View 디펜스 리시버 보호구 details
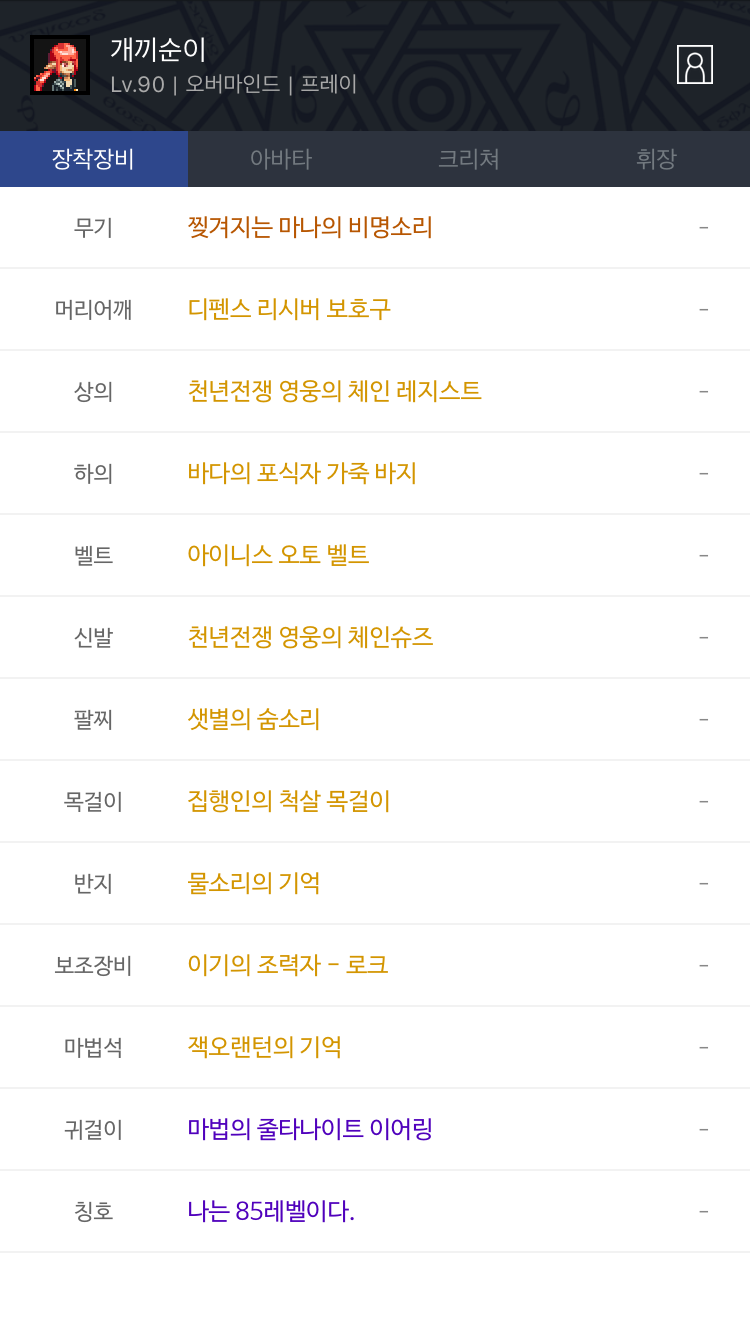The height and width of the screenshot is (1334, 750). (289, 309)
